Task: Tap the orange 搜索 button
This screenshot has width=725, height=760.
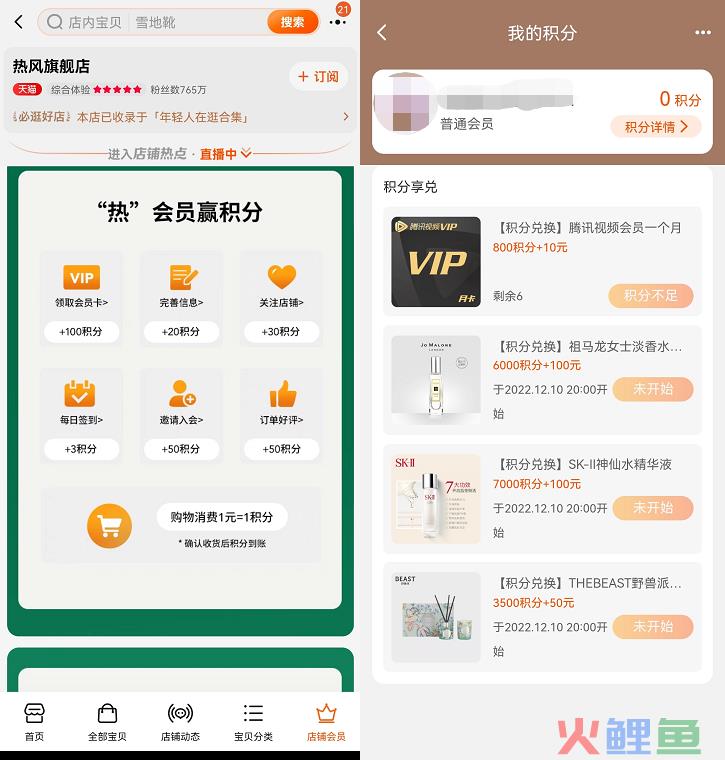Action: click(292, 22)
